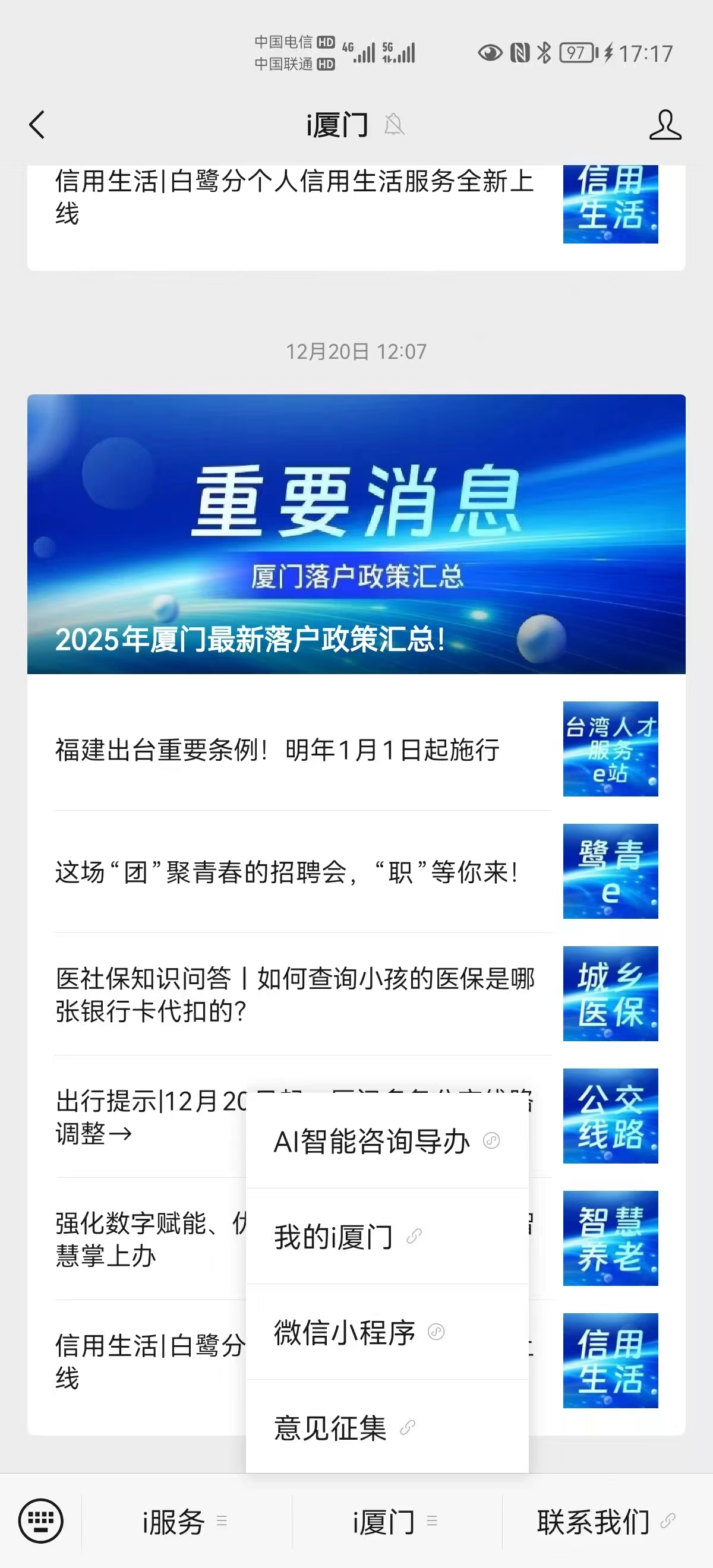Viewport: 713px width, 1568px height.
Task: Switch to keyboard input mode
Action: point(40,1520)
